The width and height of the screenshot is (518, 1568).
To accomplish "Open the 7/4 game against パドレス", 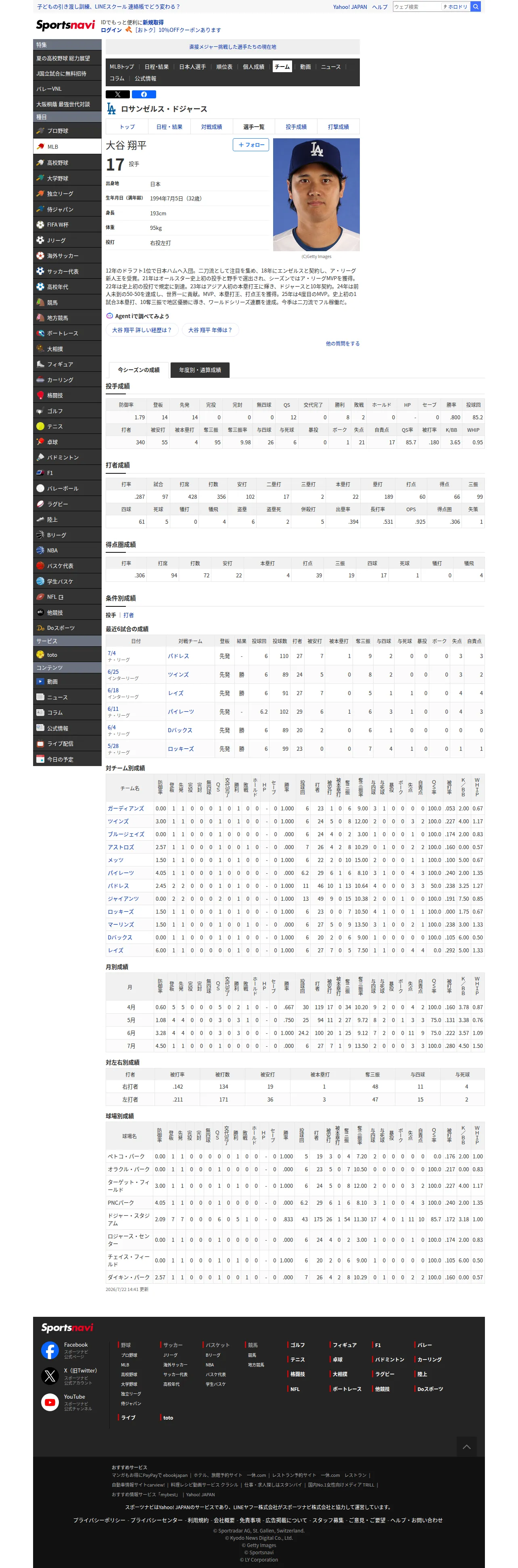I will [x=111, y=653].
